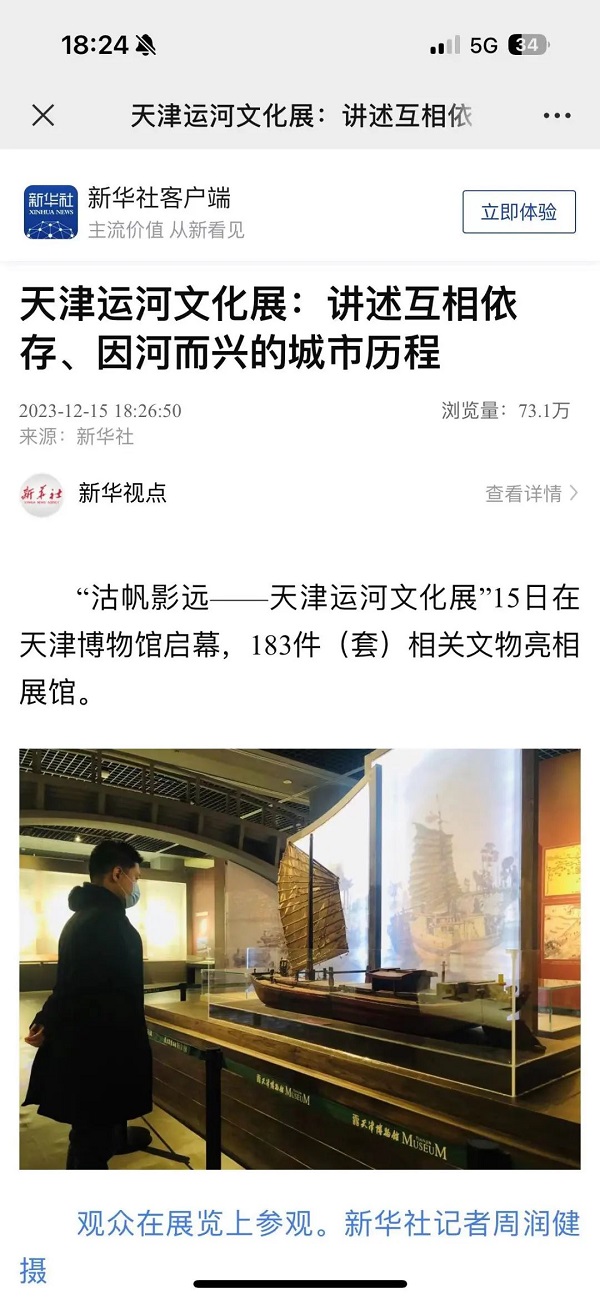600x1300 pixels.
Task: Close the article page
Action: click(x=43, y=116)
